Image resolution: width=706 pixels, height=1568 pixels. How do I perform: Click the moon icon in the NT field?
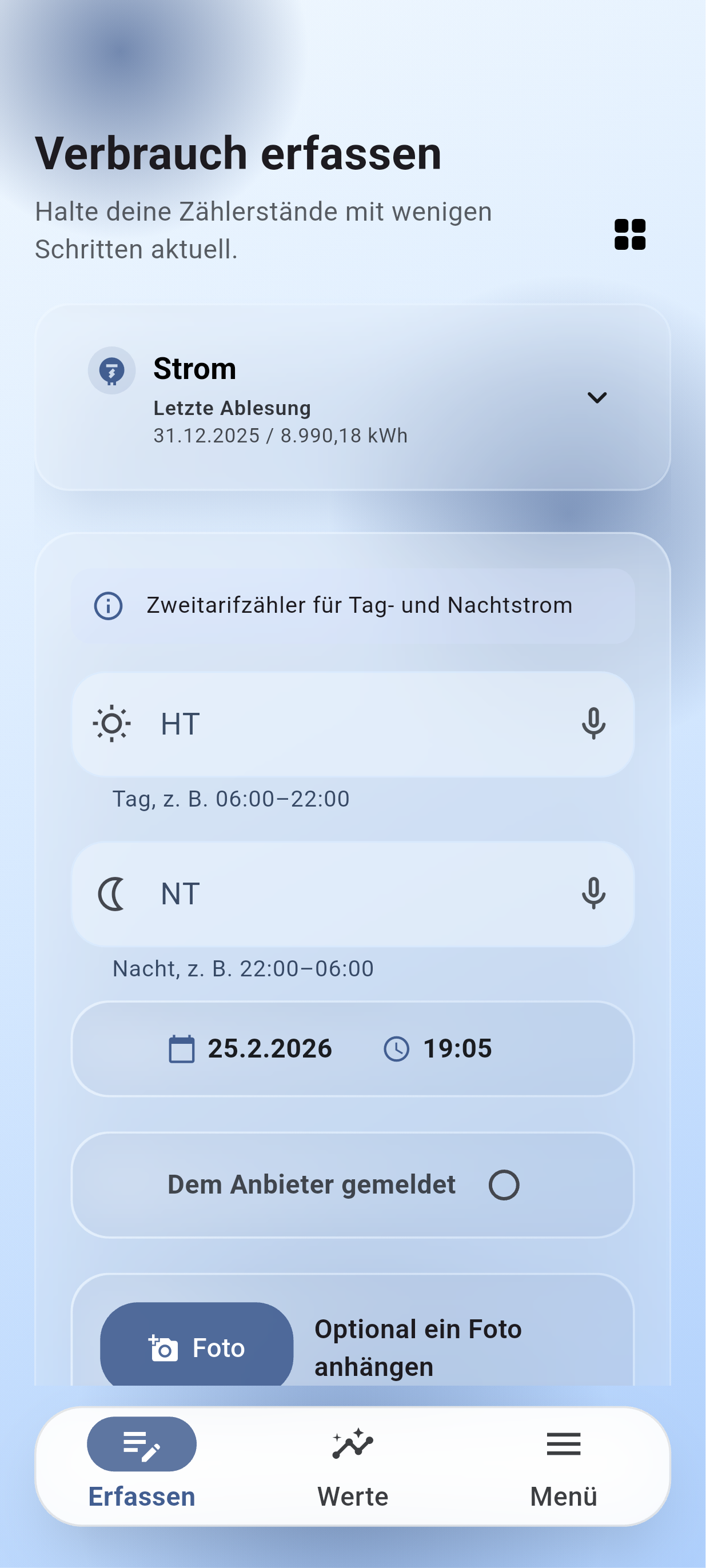tap(112, 893)
